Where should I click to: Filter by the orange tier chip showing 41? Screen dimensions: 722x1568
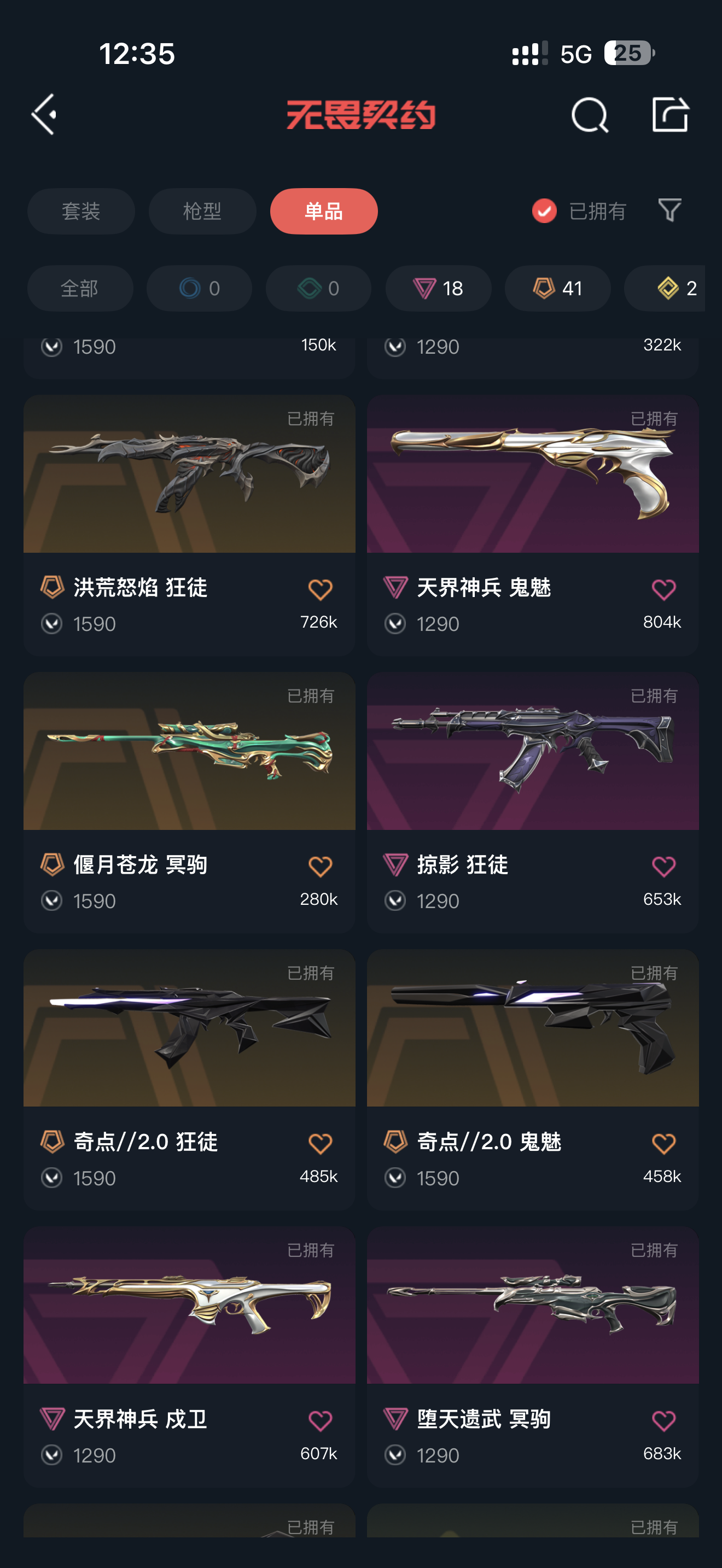click(x=557, y=288)
